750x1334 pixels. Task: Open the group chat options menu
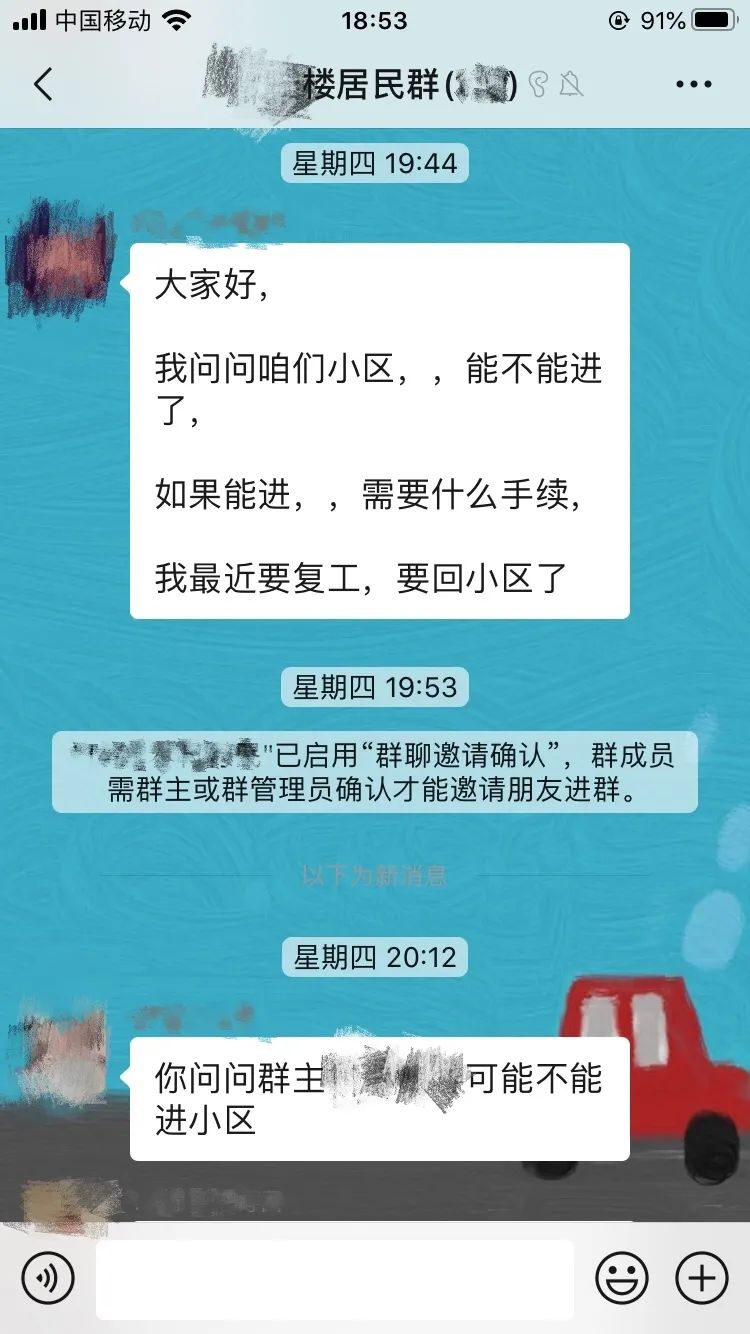click(693, 85)
